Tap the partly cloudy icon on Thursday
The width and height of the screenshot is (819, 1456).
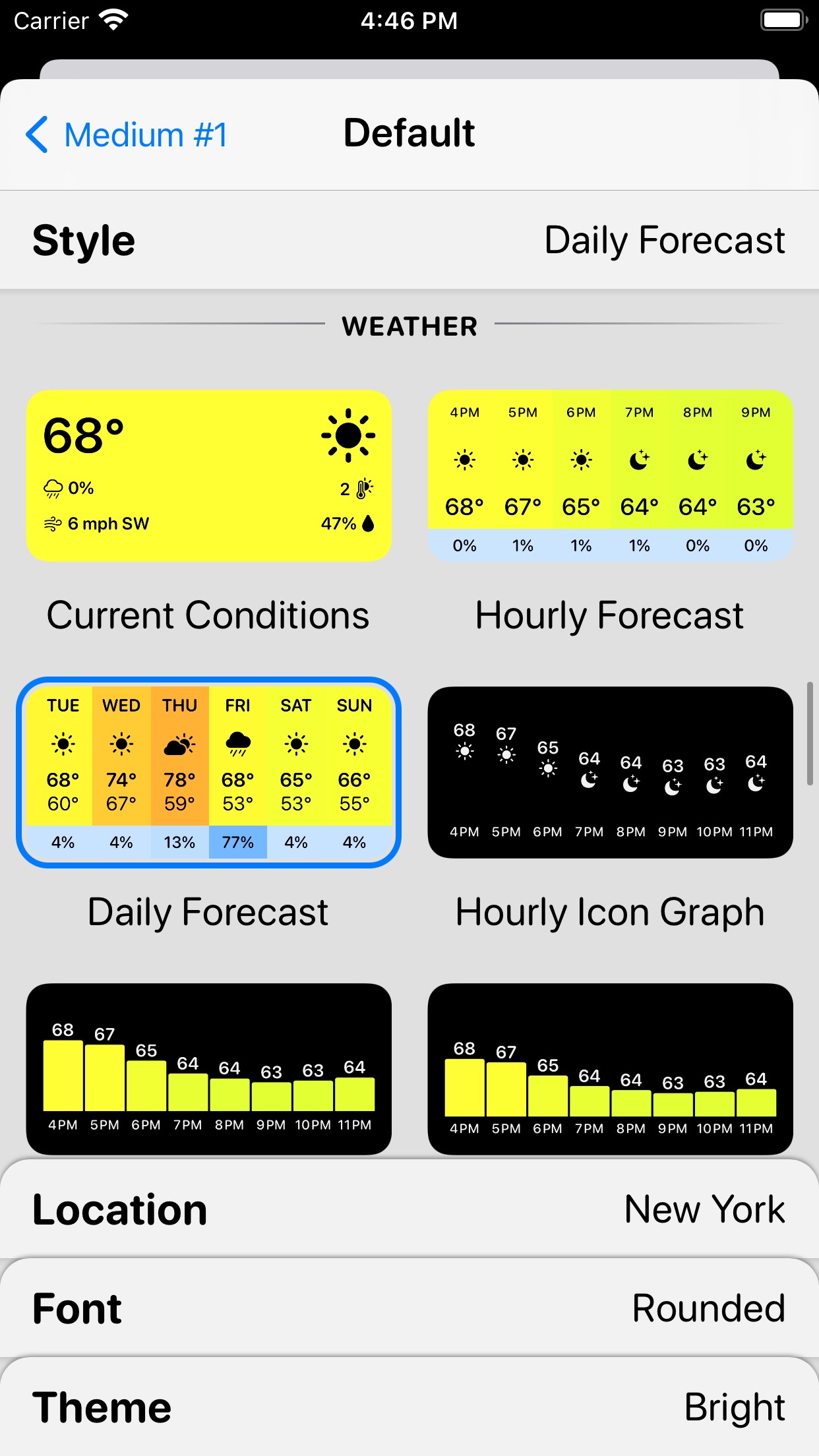179,744
